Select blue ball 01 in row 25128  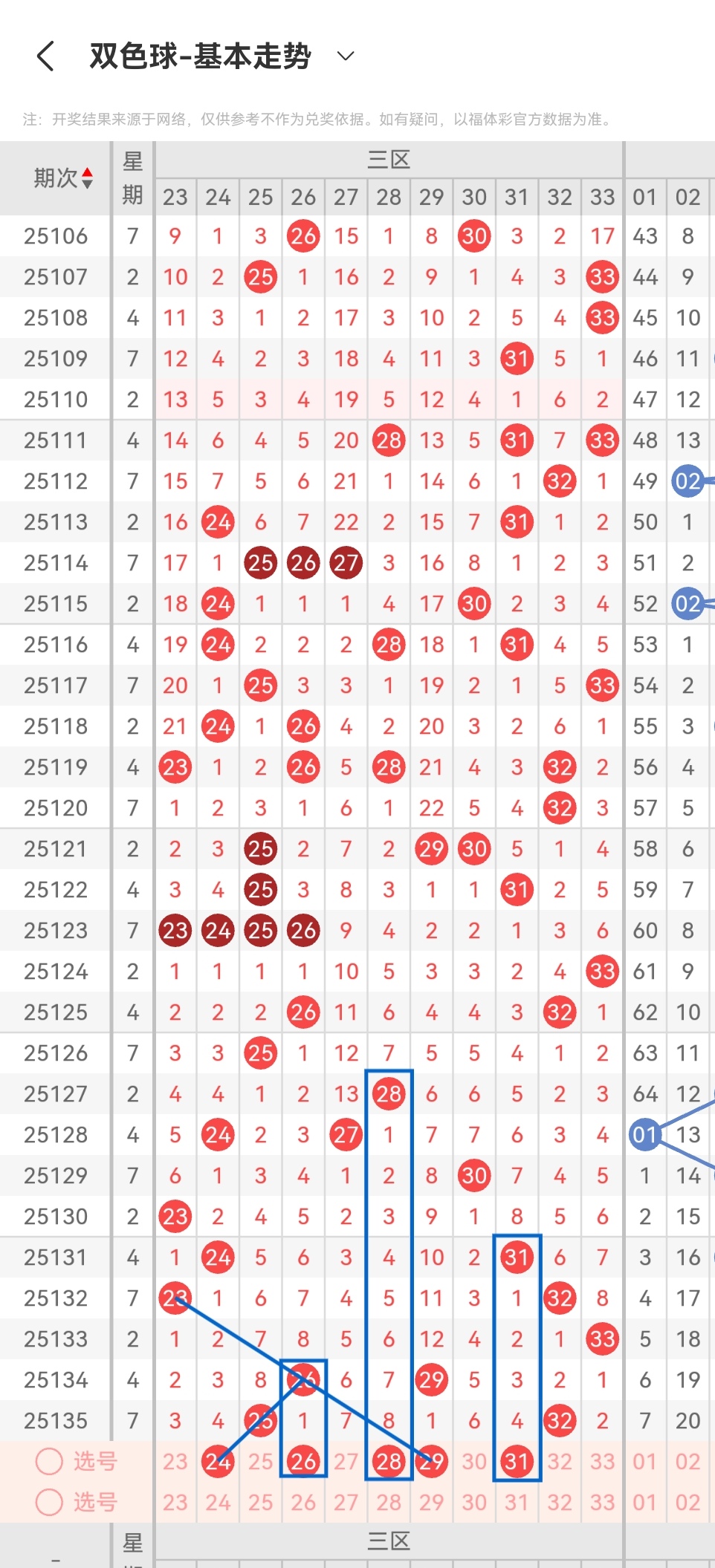tap(645, 1134)
